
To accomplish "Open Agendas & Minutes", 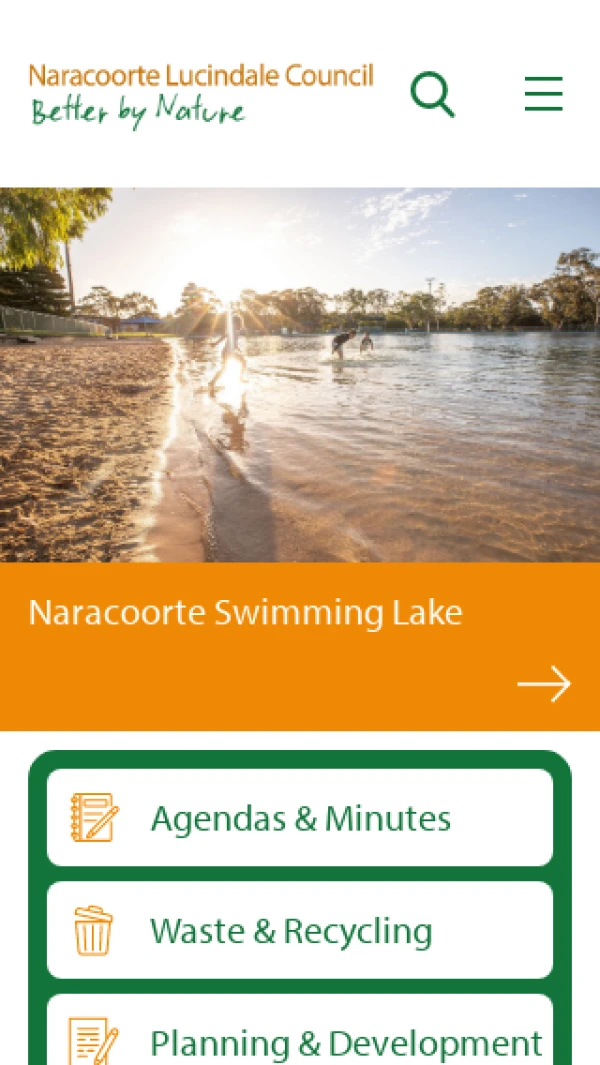I will tap(300, 818).
